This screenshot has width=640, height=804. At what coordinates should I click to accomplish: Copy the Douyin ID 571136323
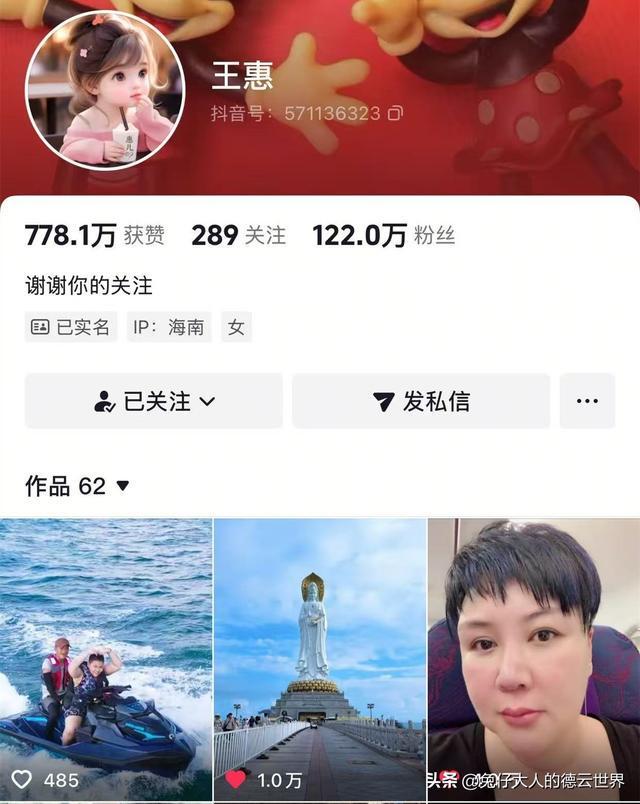coord(395,113)
